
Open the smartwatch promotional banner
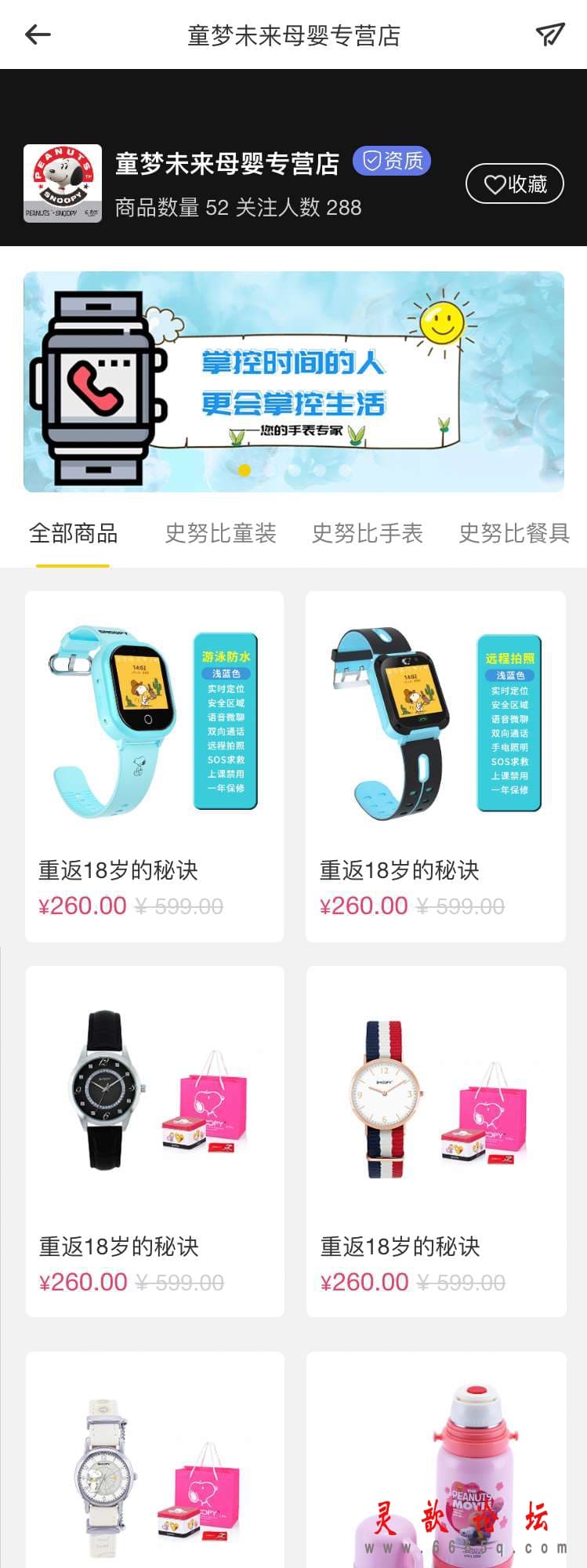pos(294,382)
